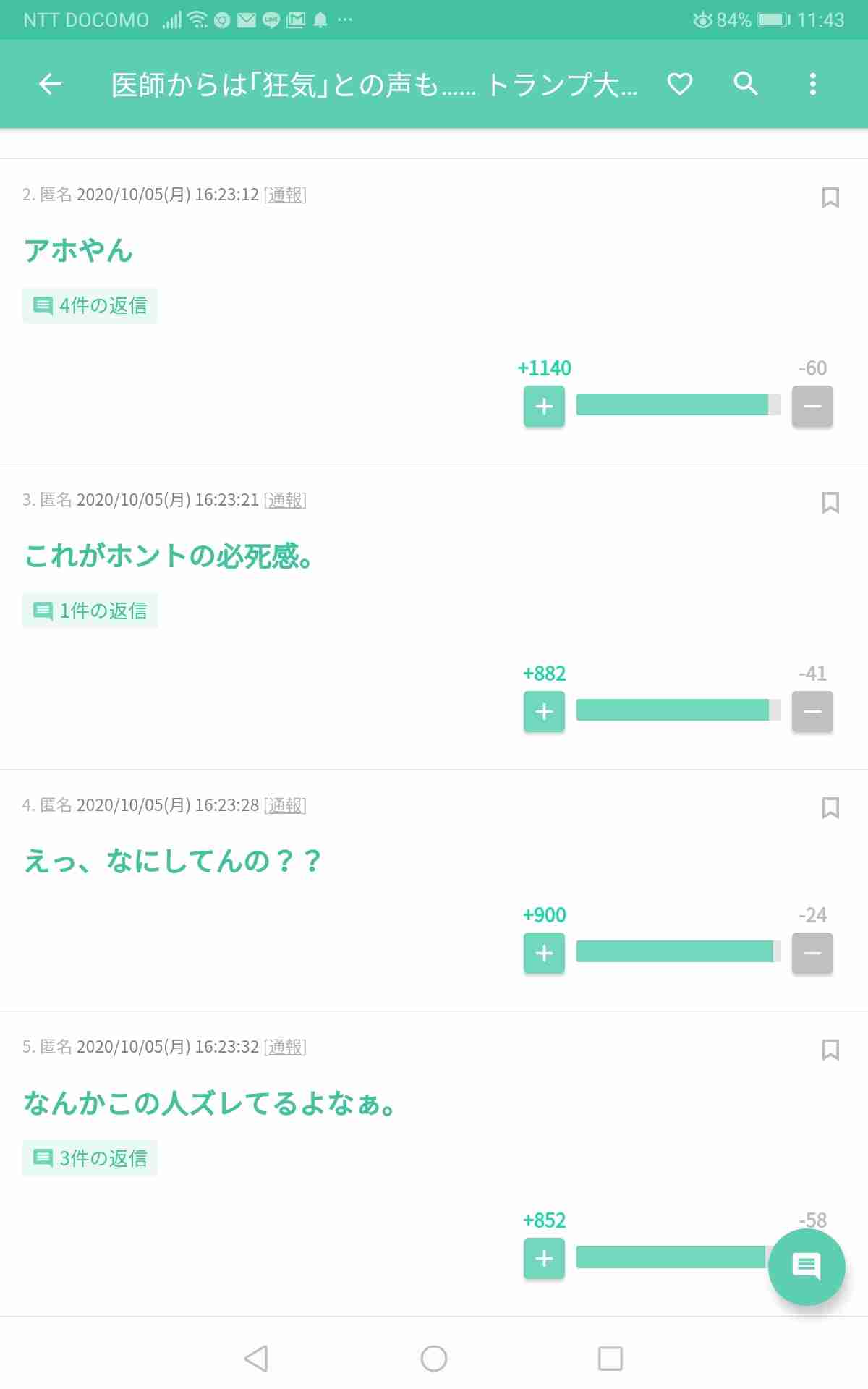
Task: View 1件の返信 under comment 3
Action: 90,611
